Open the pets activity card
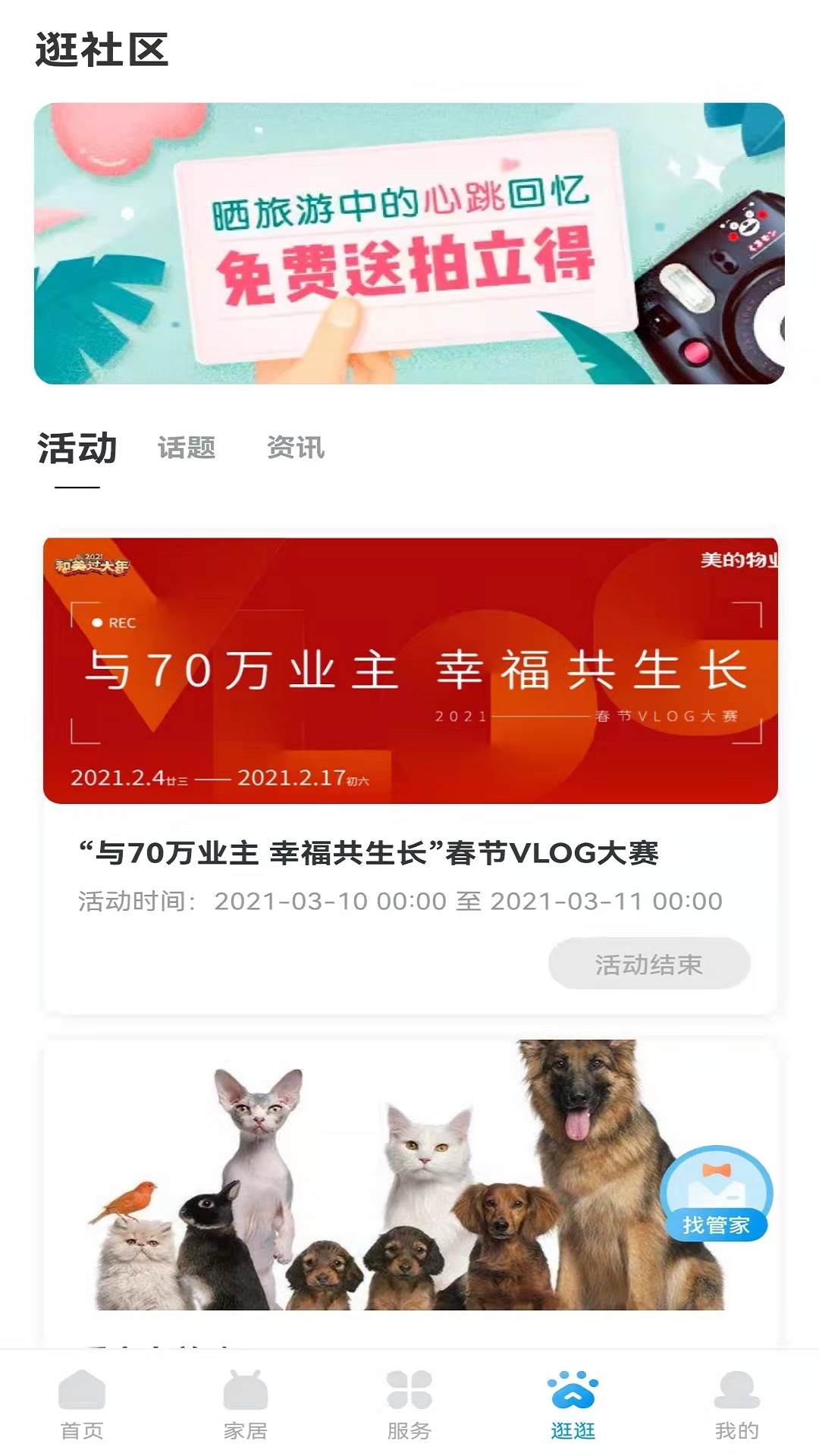This screenshot has height=1456, width=819. tap(410, 1193)
